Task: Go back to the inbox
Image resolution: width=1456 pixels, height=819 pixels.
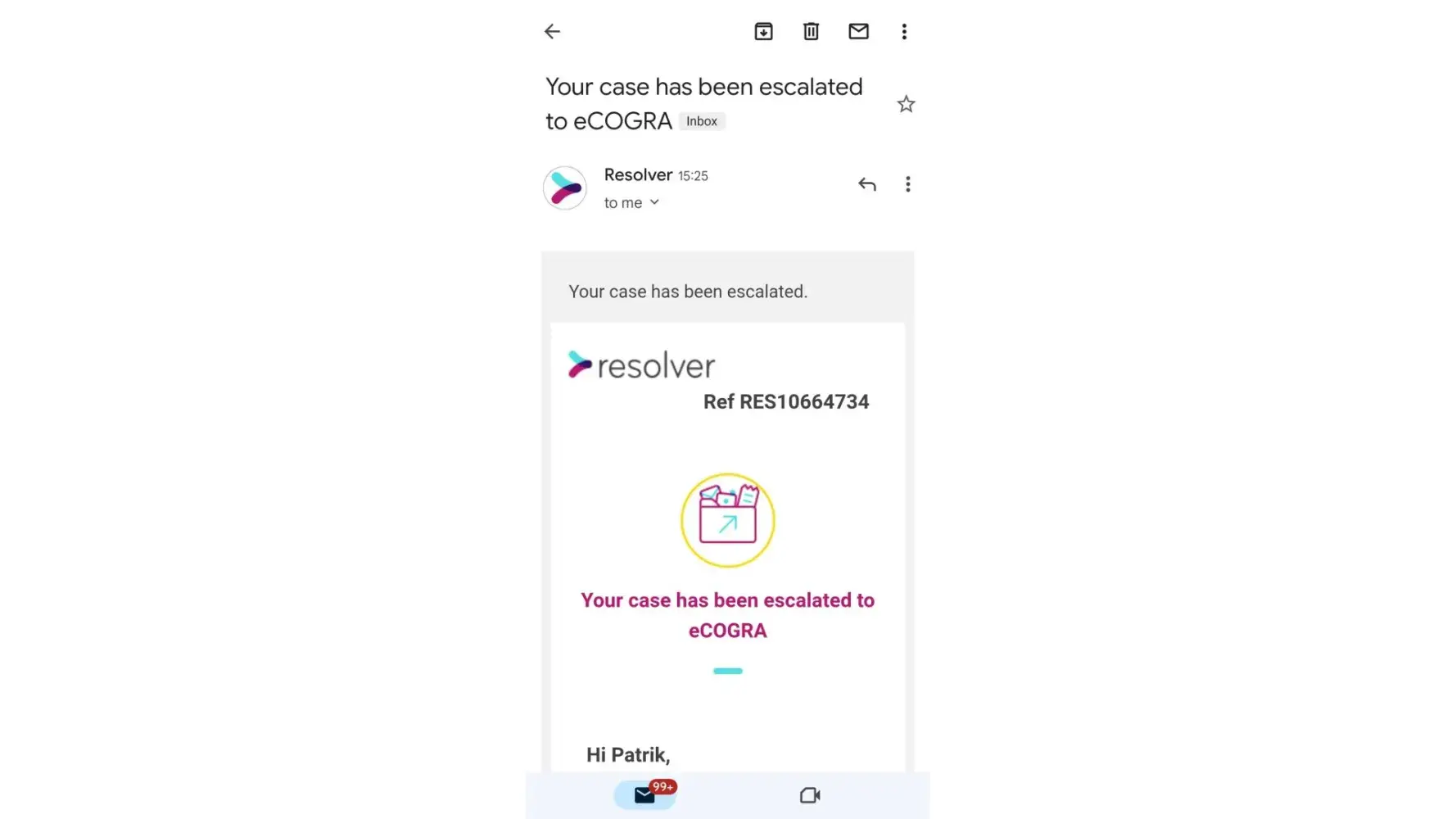Action: coord(552,31)
